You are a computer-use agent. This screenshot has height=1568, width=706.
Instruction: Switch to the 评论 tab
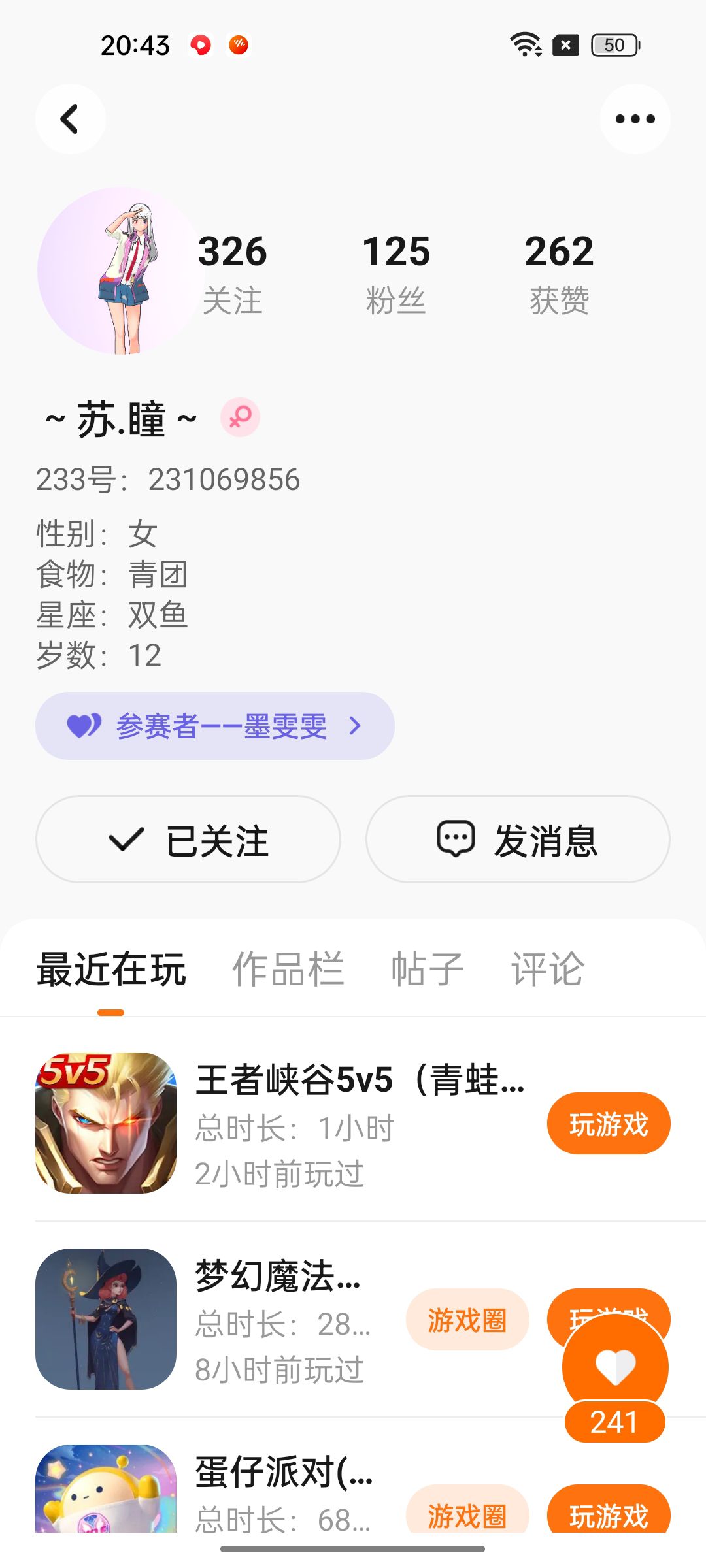(548, 969)
